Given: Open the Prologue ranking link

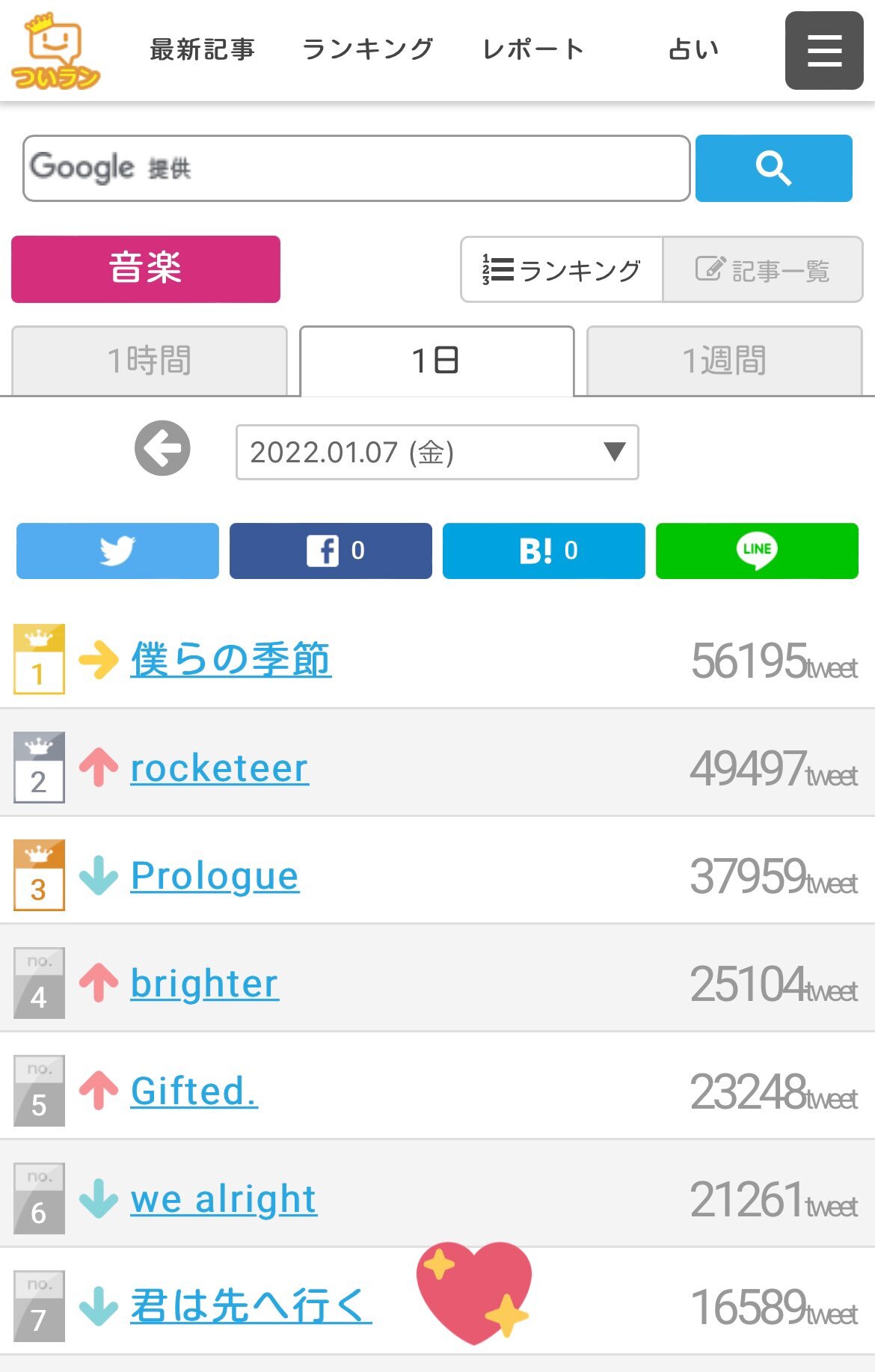Looking at the screenshot, I should click(215, 876).
